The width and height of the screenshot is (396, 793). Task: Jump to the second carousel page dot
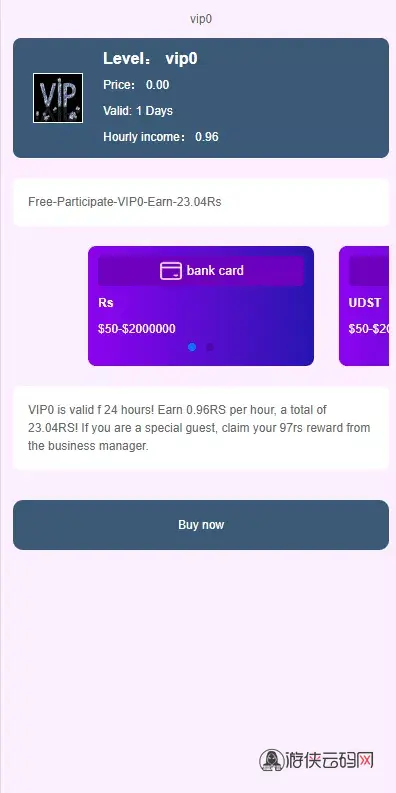click(210, 347)
